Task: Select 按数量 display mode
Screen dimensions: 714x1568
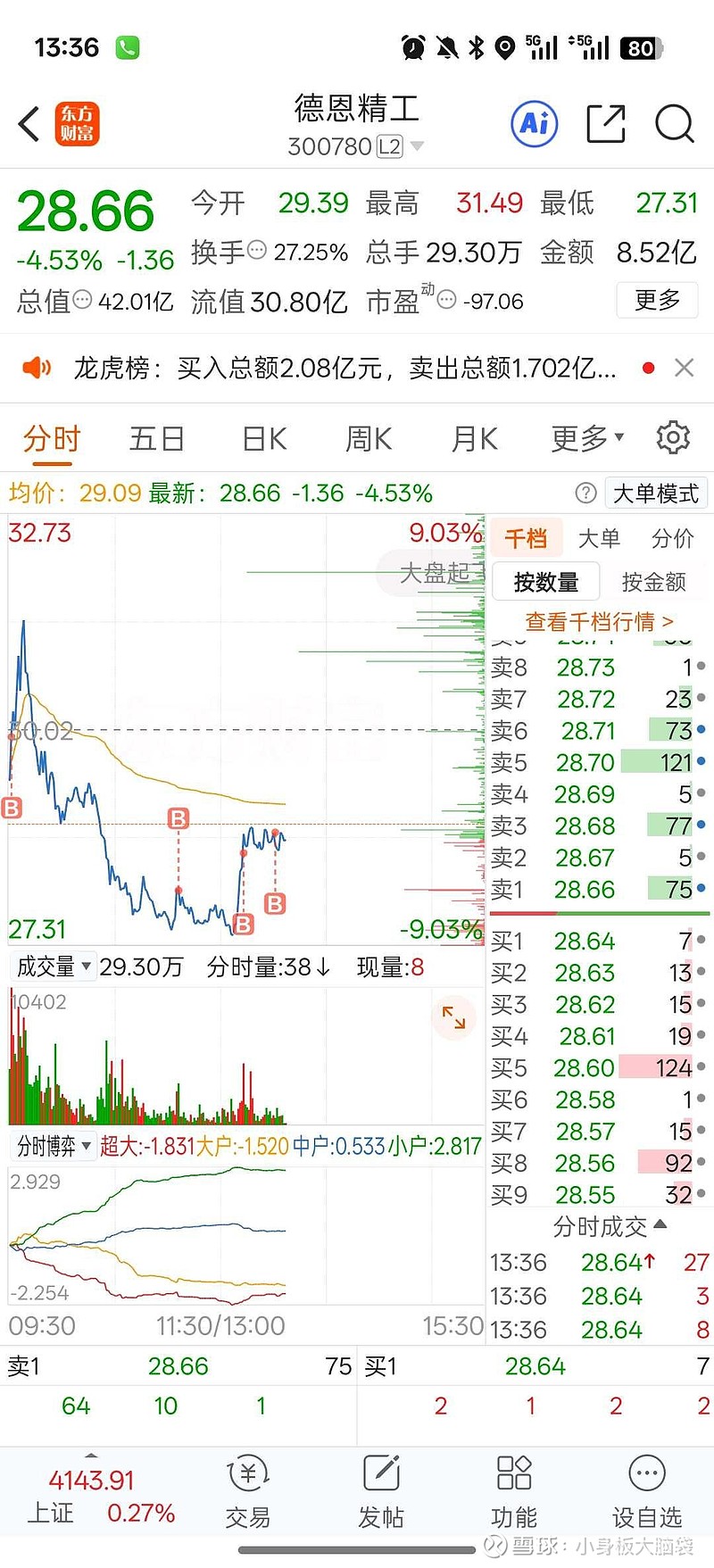Action: coord(545,582)
